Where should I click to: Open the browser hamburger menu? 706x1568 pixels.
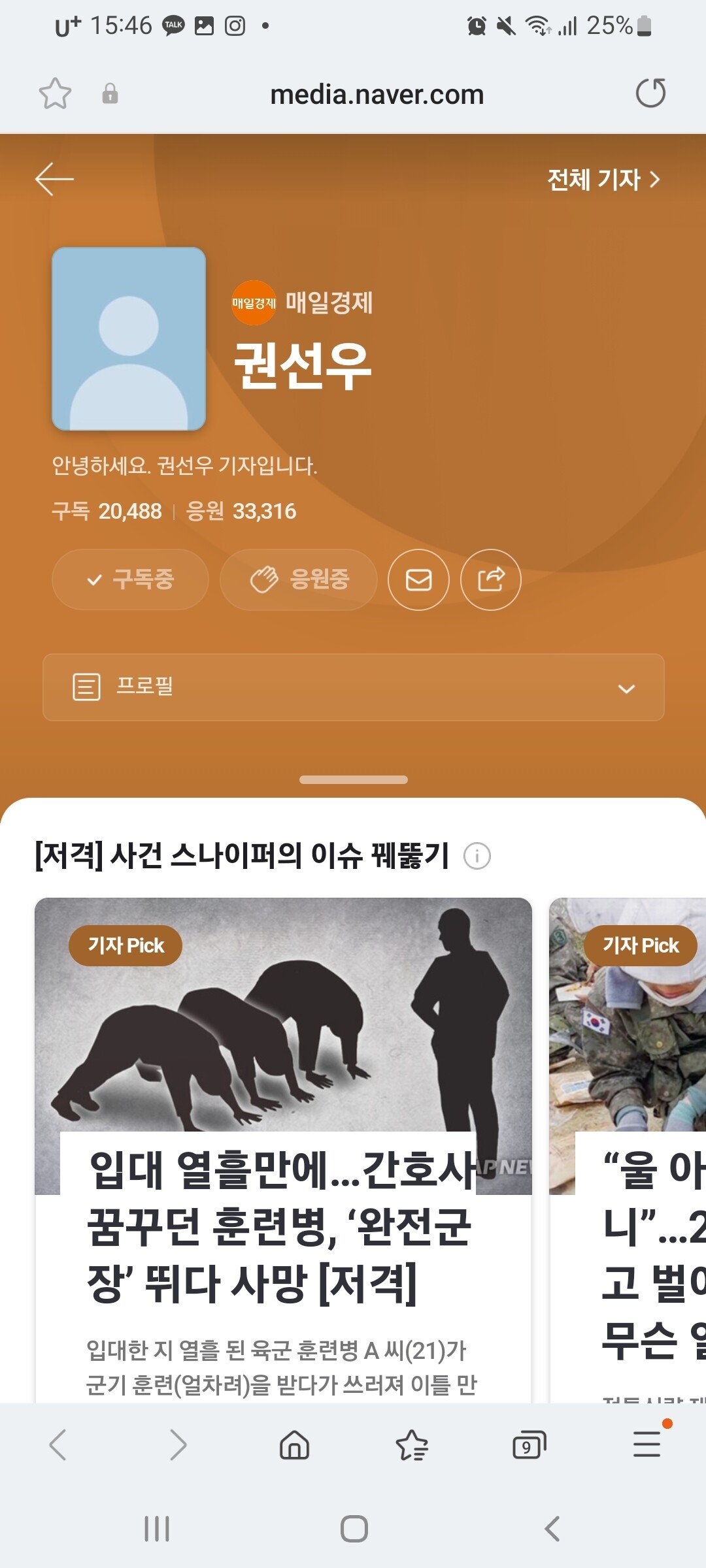point(647,1444)
